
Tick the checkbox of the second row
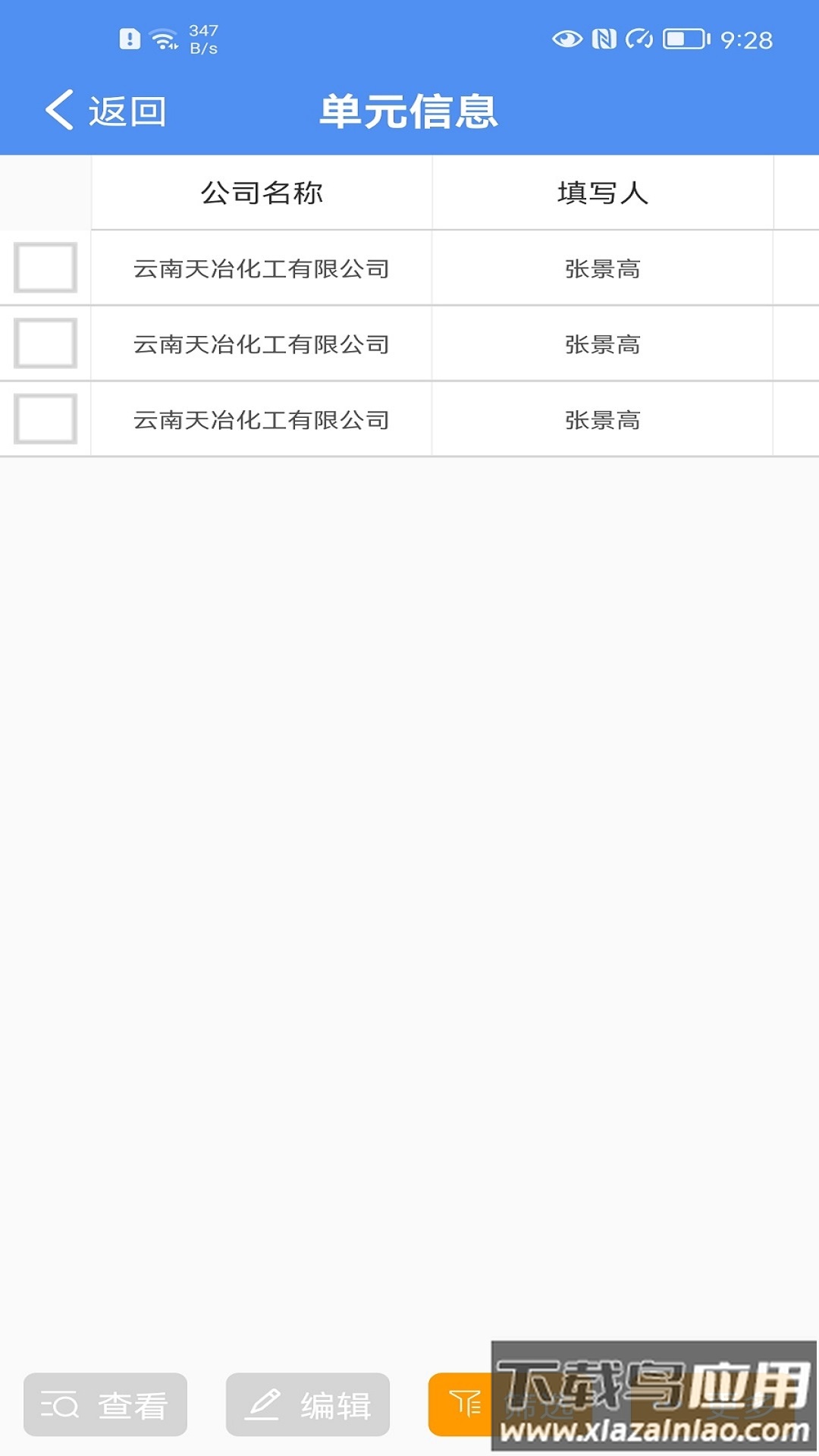[x=45, y=344]
